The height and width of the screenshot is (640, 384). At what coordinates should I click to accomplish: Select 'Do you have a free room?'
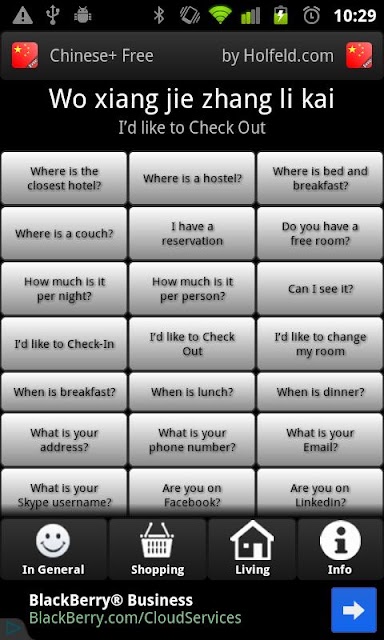(320, 233)
